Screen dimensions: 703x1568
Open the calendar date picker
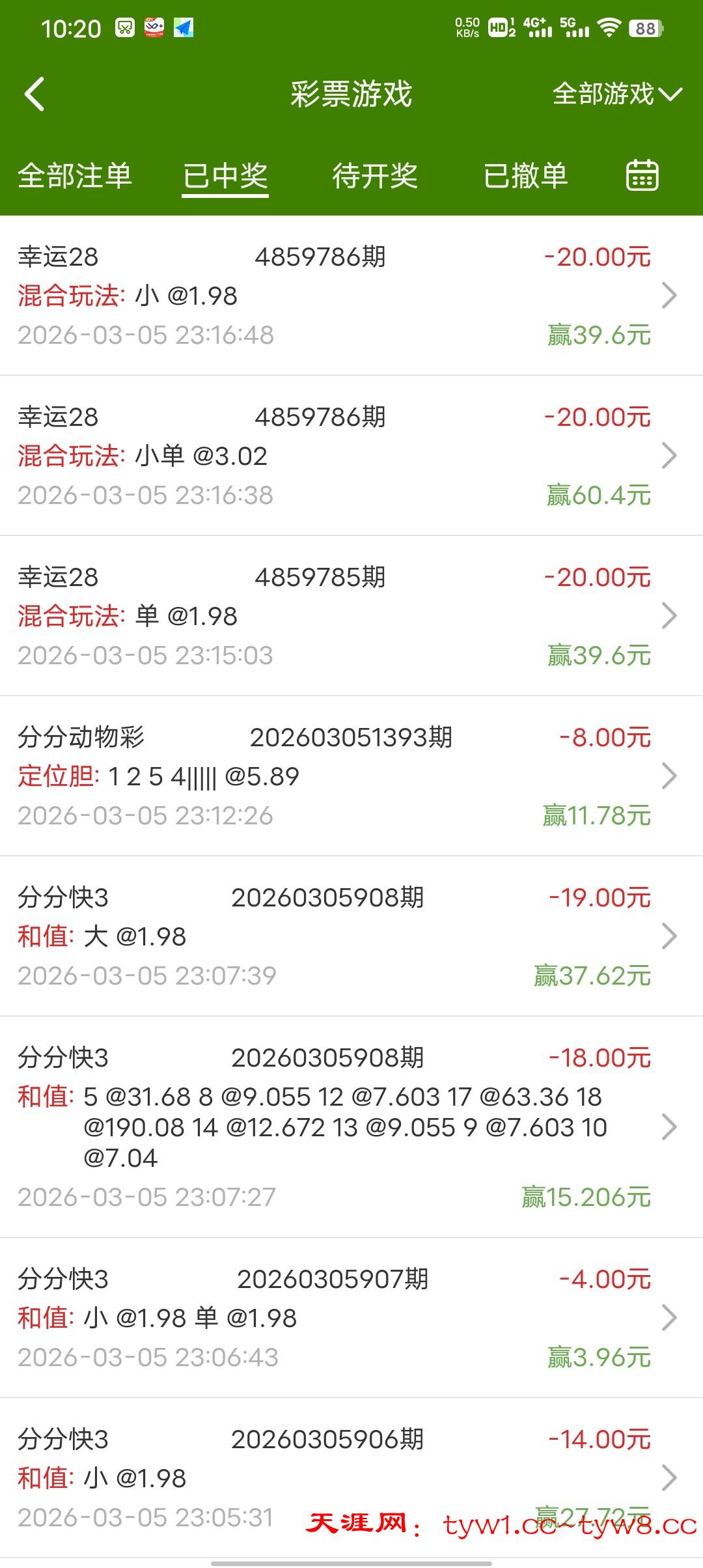tap(642, 176)
